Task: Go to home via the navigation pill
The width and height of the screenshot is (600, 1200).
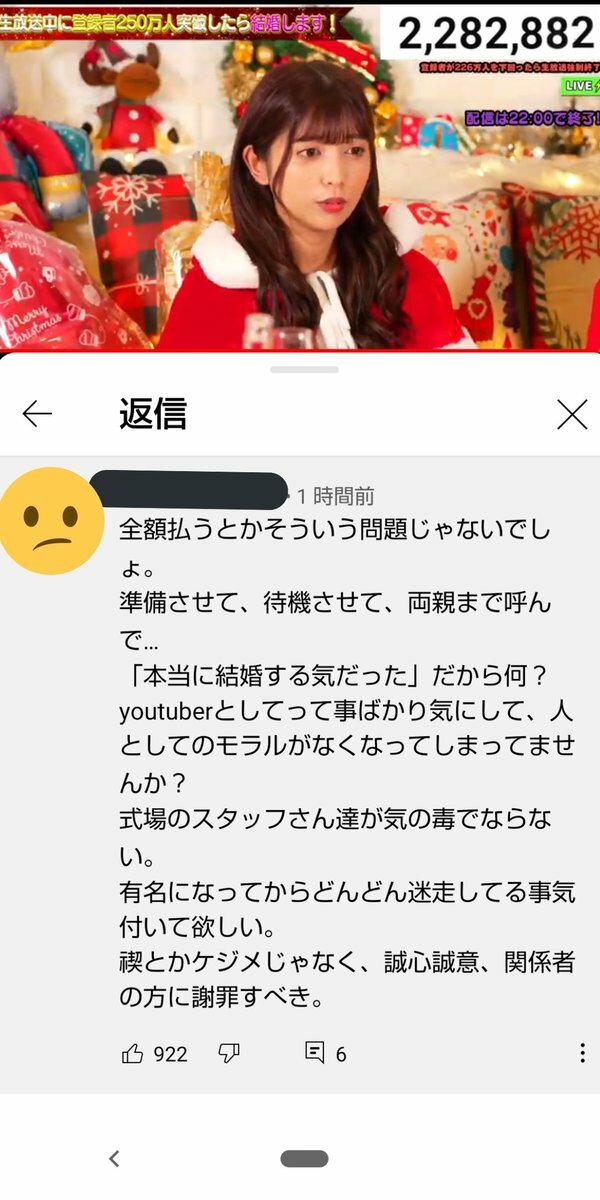Action: tap(304, 1159)
